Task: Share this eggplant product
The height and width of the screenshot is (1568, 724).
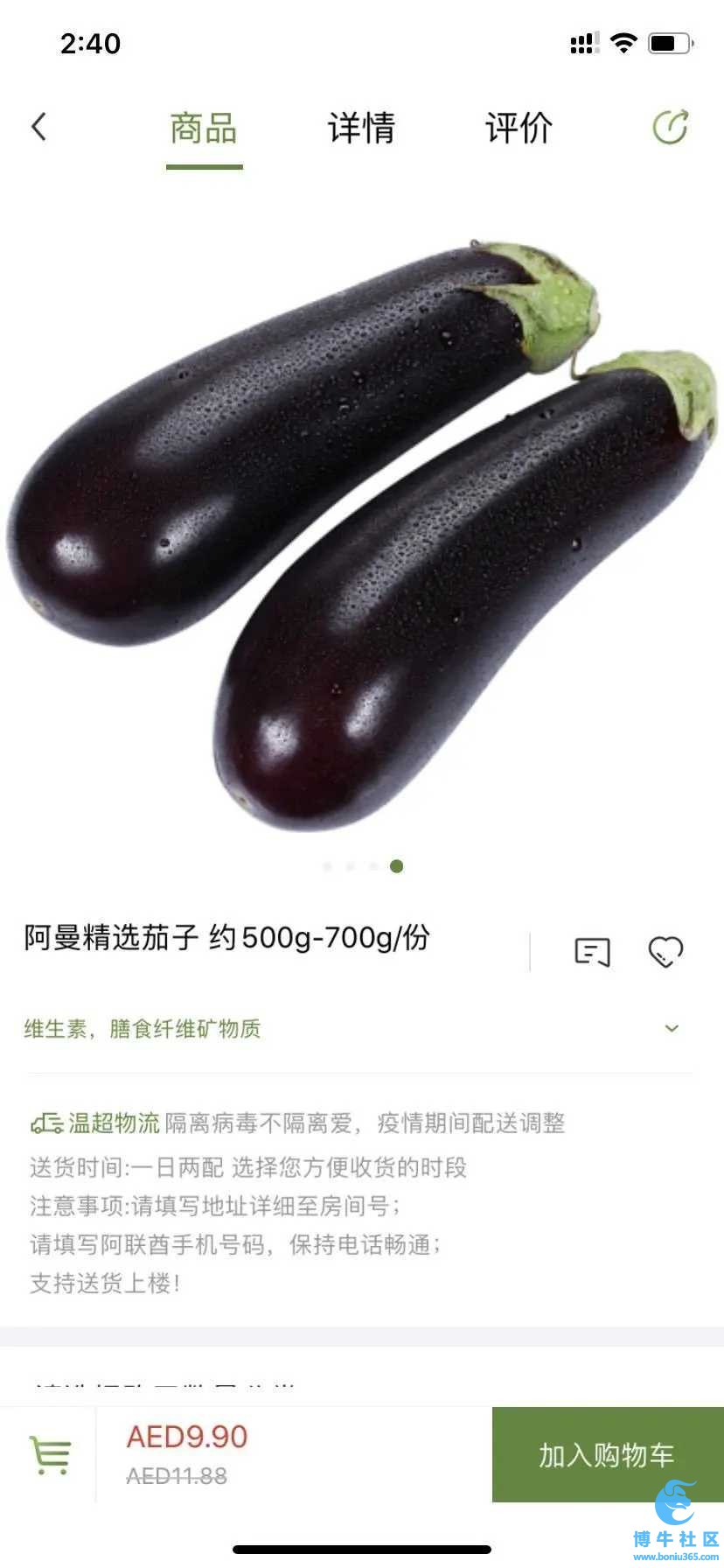Action: [x=671, y=128]
